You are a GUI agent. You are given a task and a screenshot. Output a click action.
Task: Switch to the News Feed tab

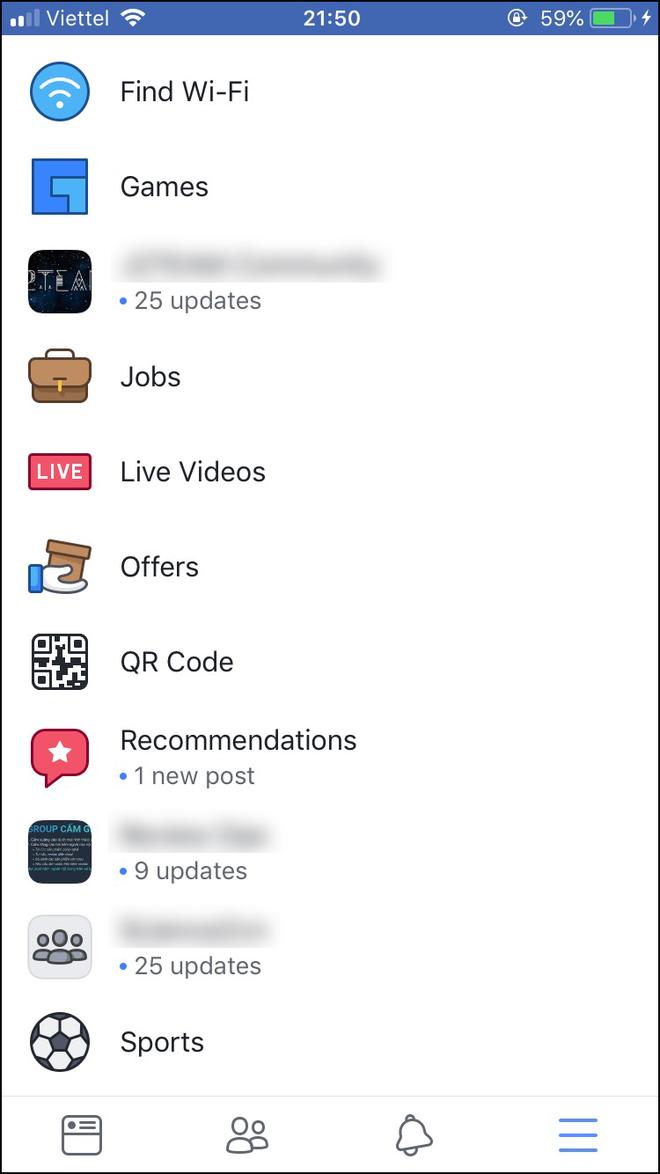[x=82, y=1134]
